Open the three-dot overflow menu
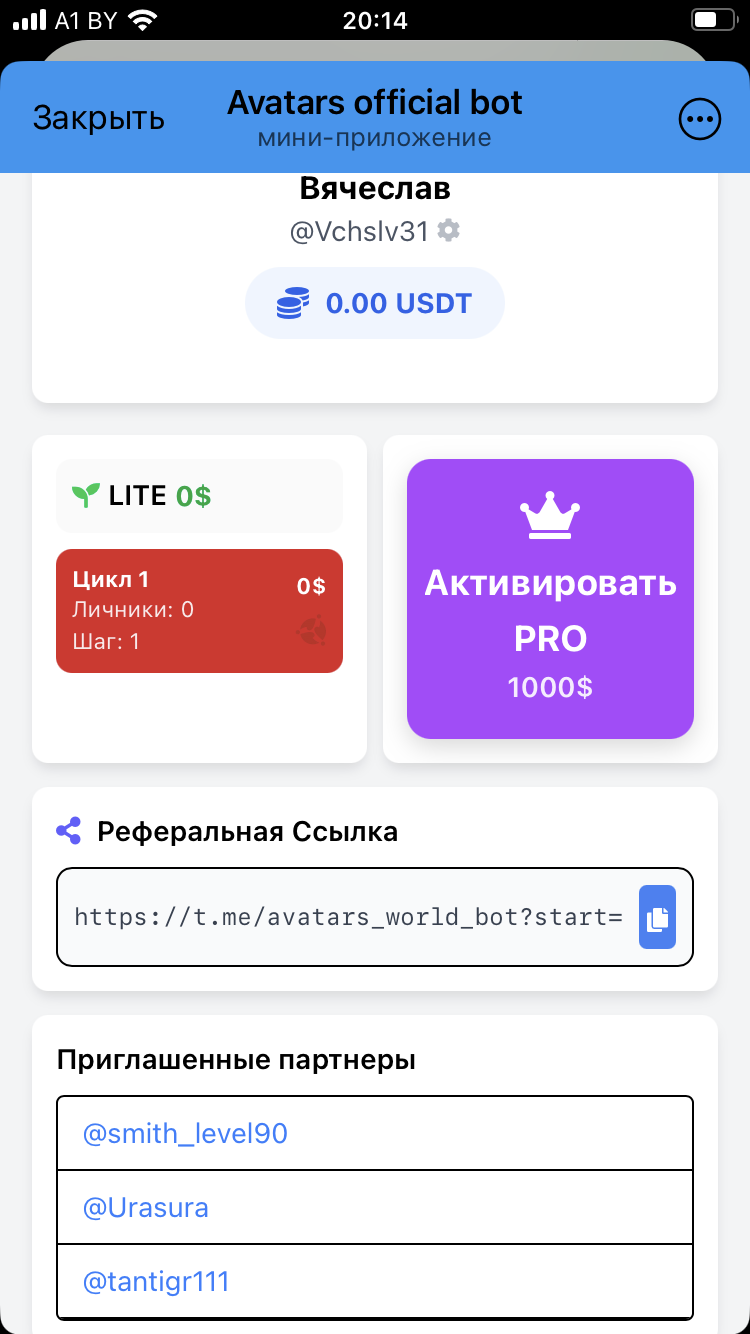This screenshot has width=750, height=1334. pyautogui.click(x=699, y=119)
